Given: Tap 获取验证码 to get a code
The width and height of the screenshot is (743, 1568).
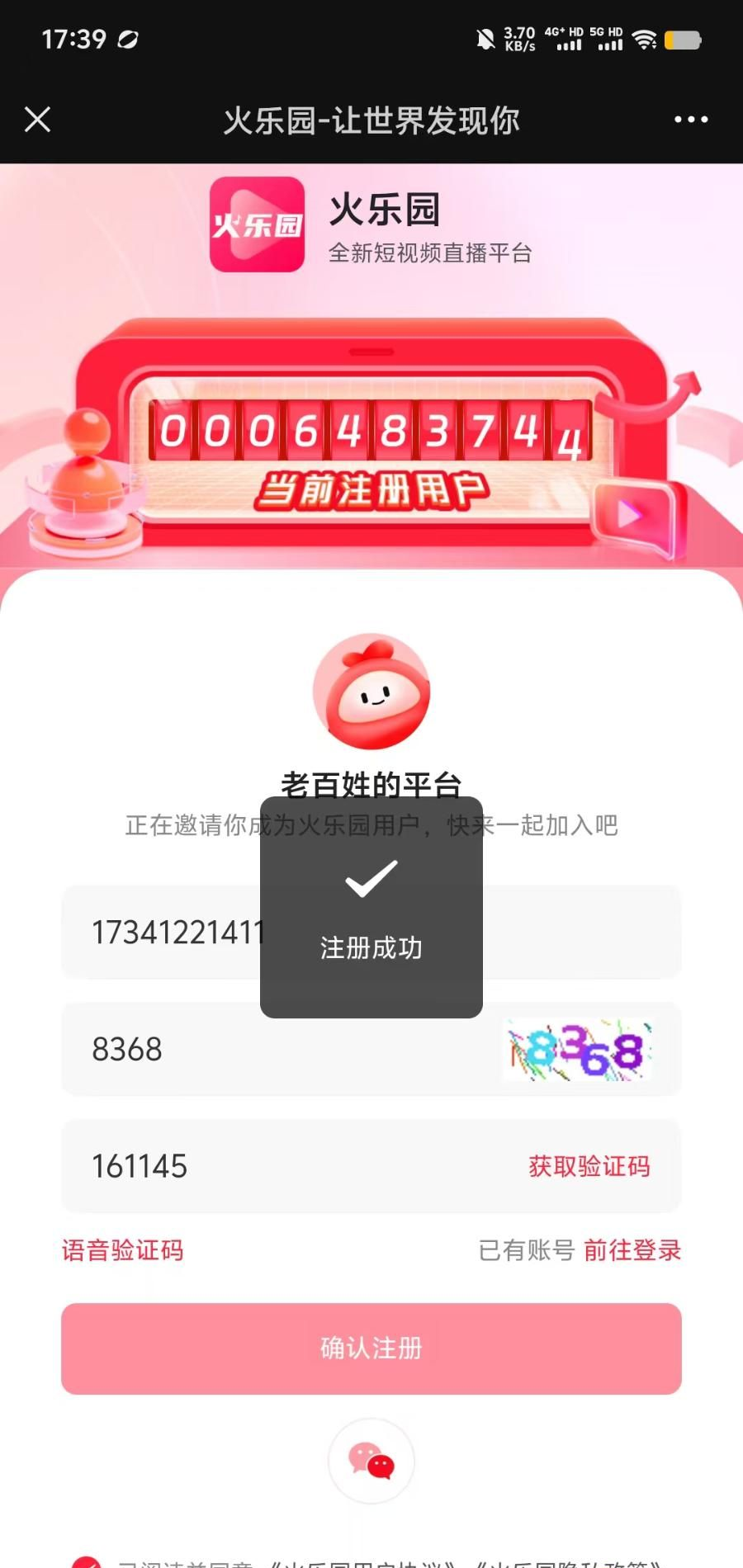Looking at the screenshot, I should 589,1166.
